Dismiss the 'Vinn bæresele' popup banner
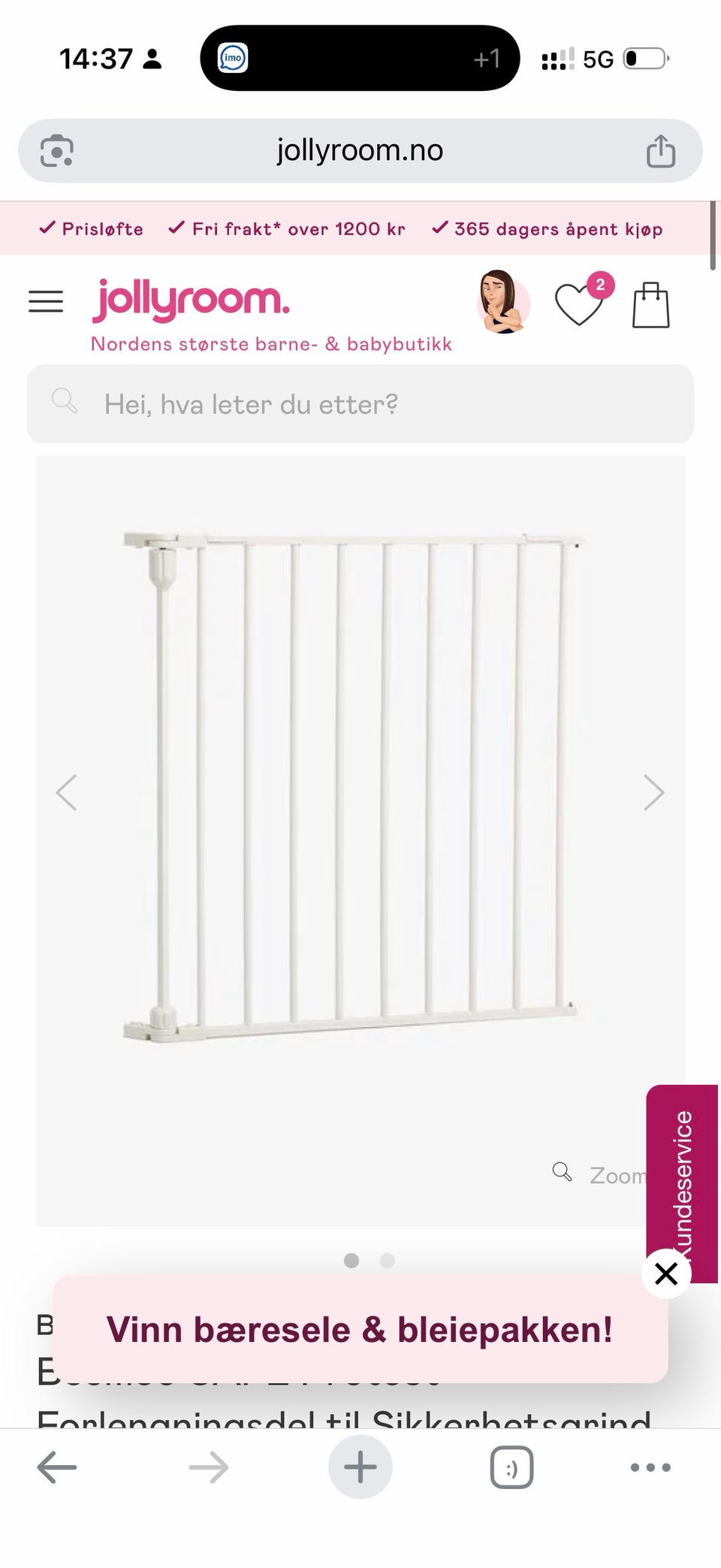This screenshot has height=1568, width=721. click(x=666, y=1273)
